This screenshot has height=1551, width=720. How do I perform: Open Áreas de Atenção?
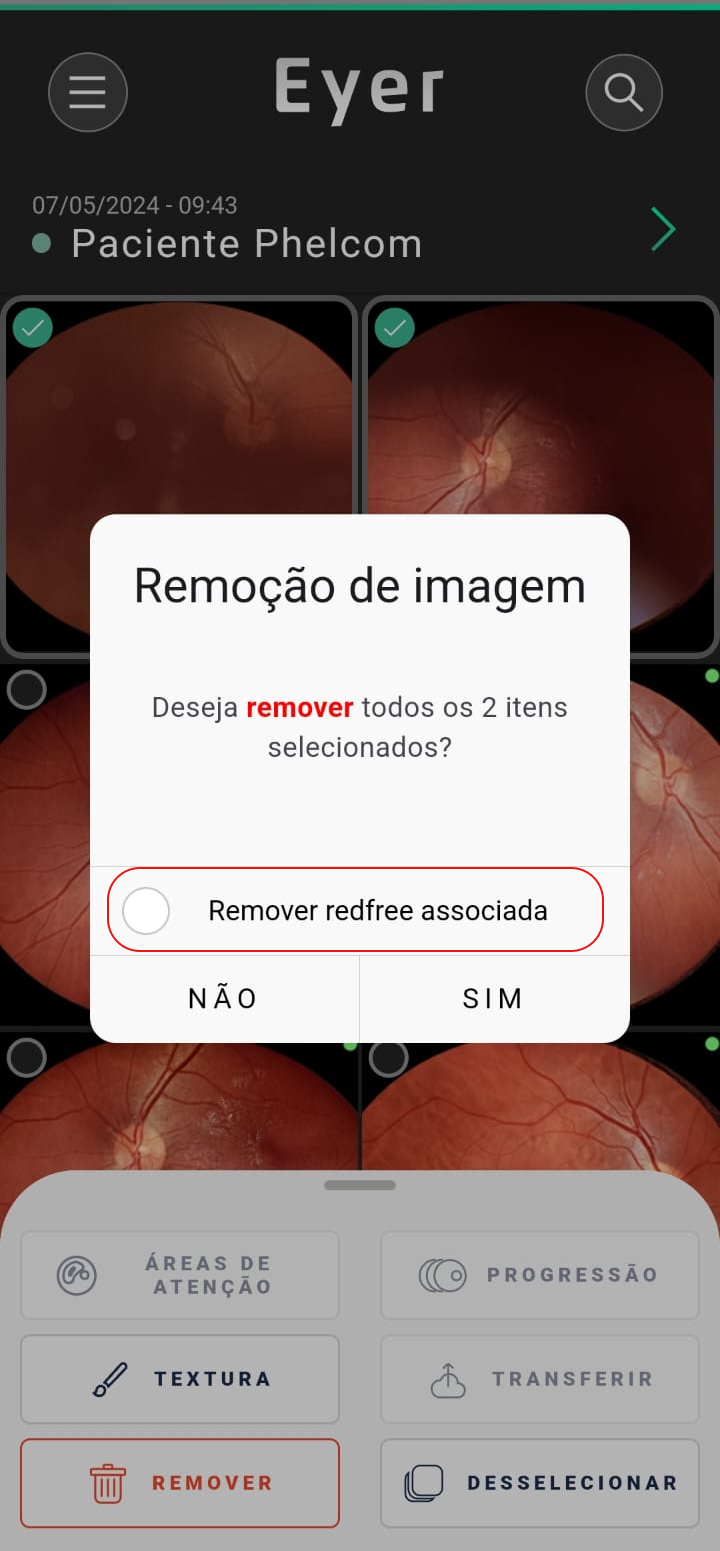[180, 1275]
